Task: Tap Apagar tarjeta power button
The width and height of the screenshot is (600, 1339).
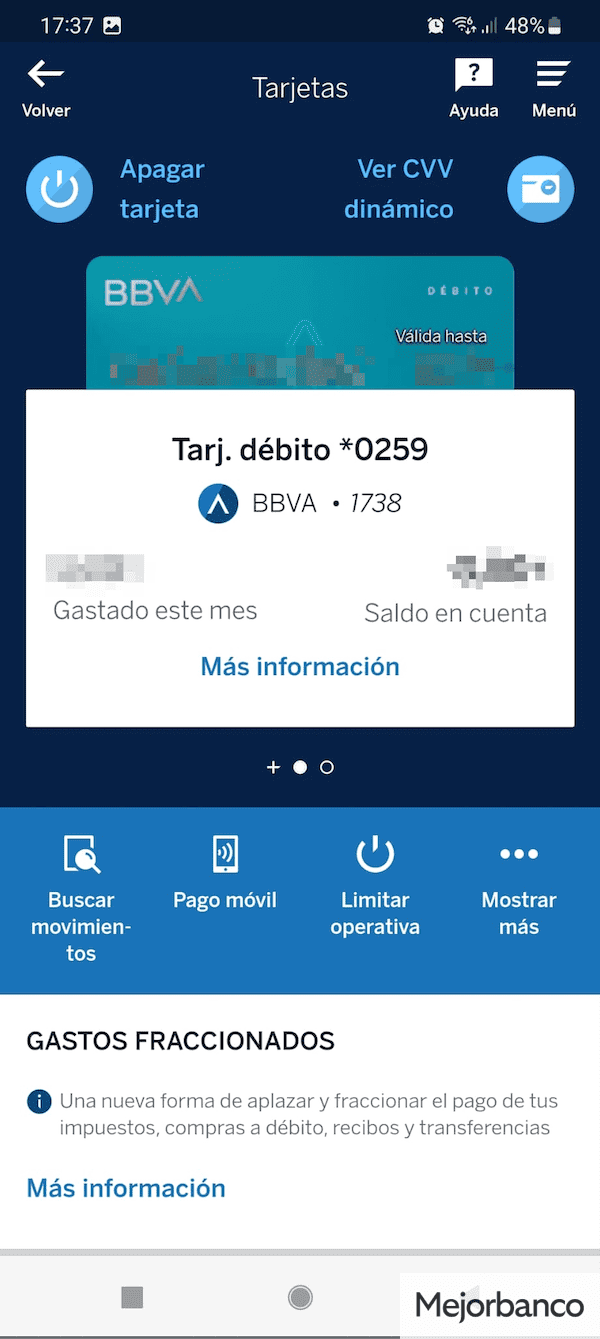Action: 59,189
